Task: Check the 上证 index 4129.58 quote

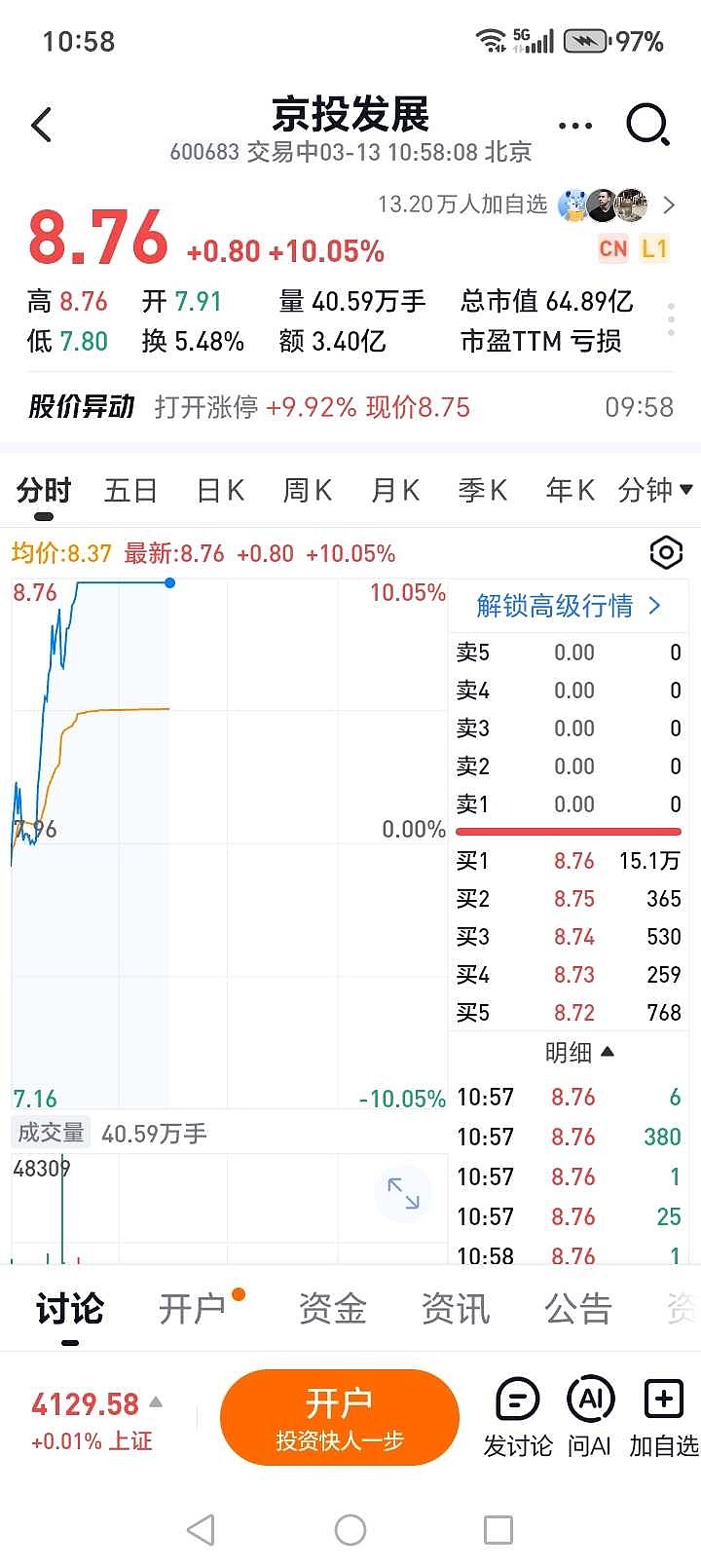Action: coord(85,1405)
